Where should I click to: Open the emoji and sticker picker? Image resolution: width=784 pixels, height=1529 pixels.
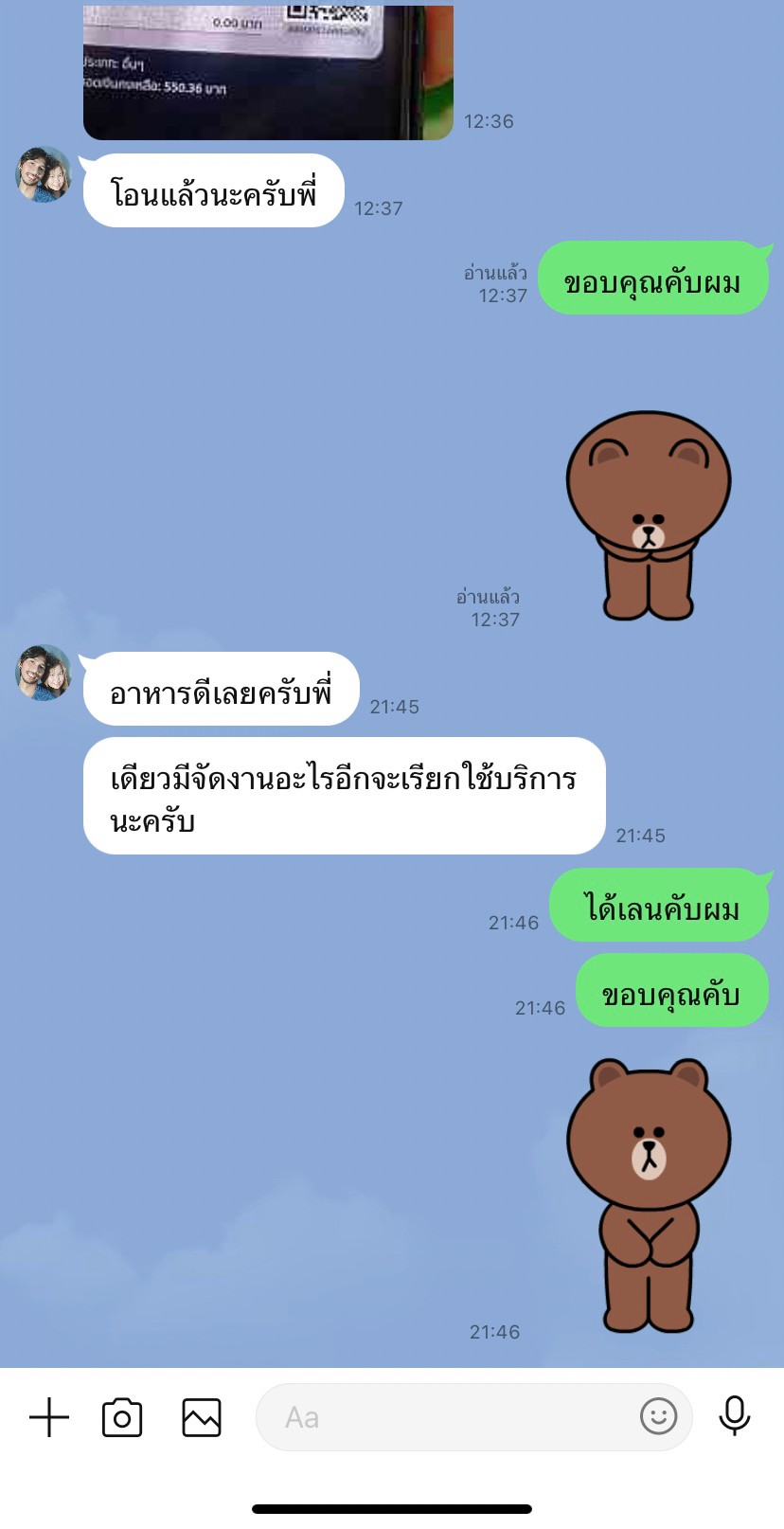(658, 1417)
